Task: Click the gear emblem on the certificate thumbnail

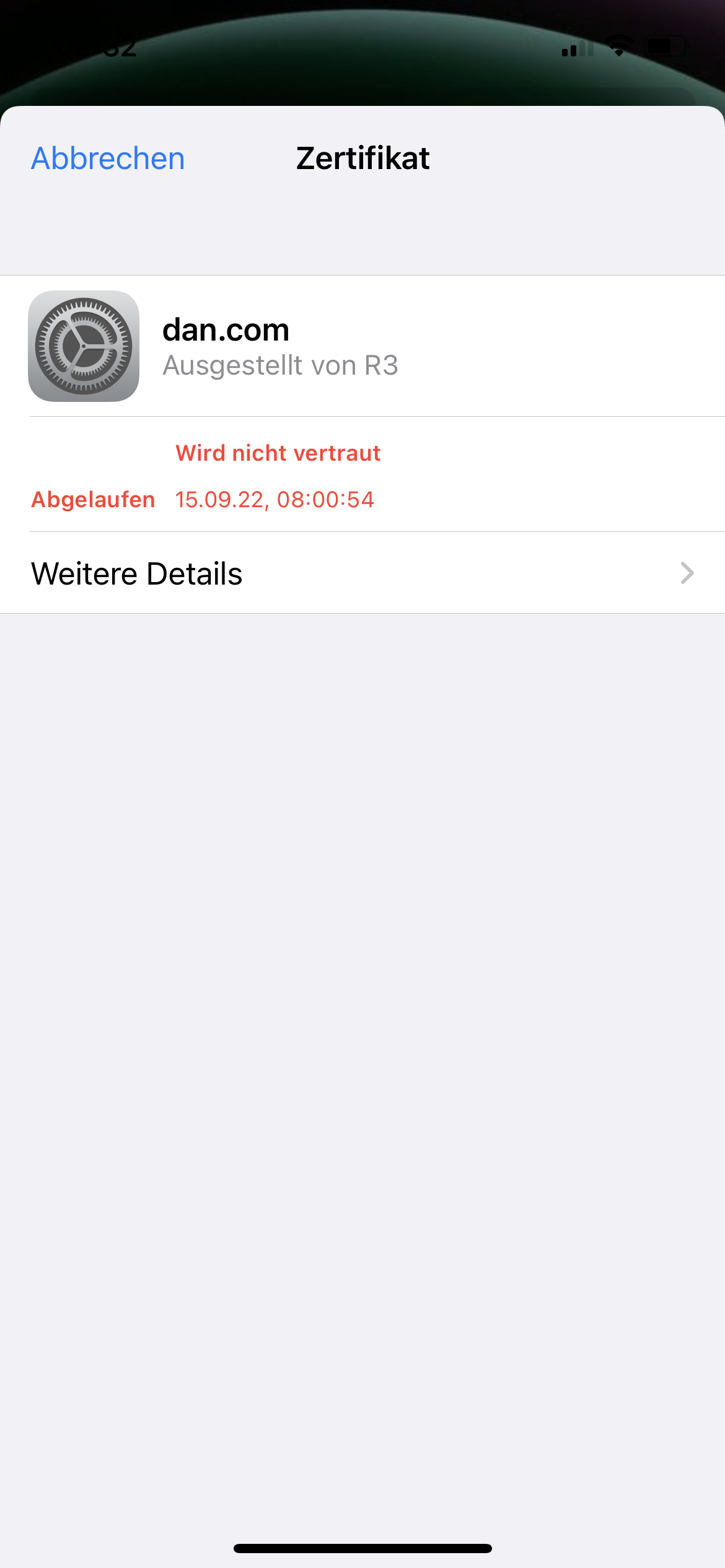Action: [x=84, y=346]
